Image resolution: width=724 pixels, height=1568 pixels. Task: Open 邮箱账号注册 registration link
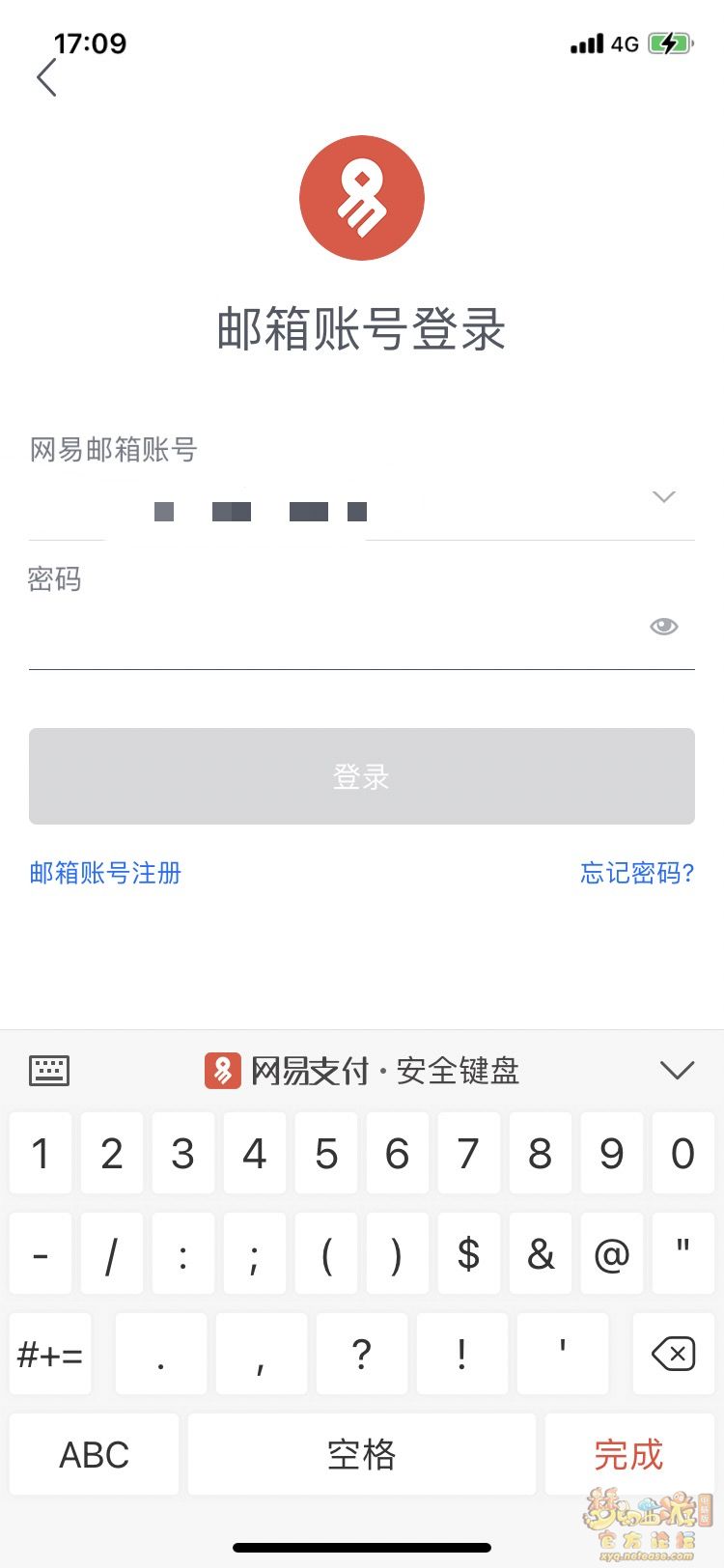point(105,873)
